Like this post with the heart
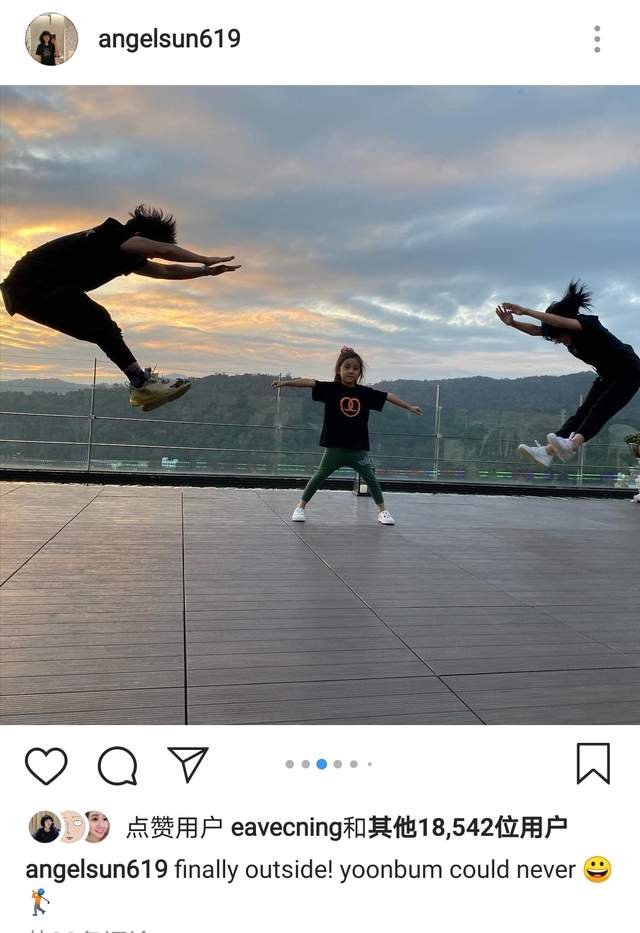The image size is (640, 933). pyautogui.click(x=46, y=765)
